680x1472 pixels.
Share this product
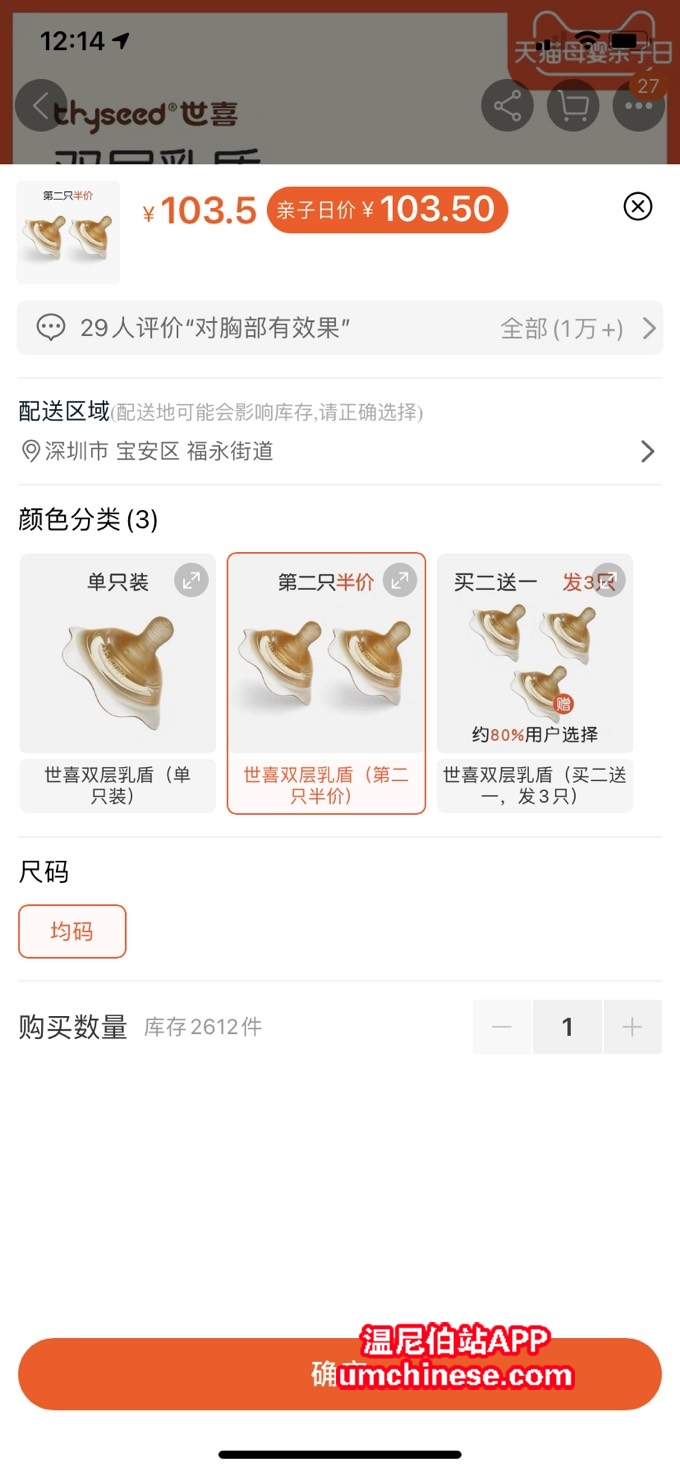click(507, 106)
